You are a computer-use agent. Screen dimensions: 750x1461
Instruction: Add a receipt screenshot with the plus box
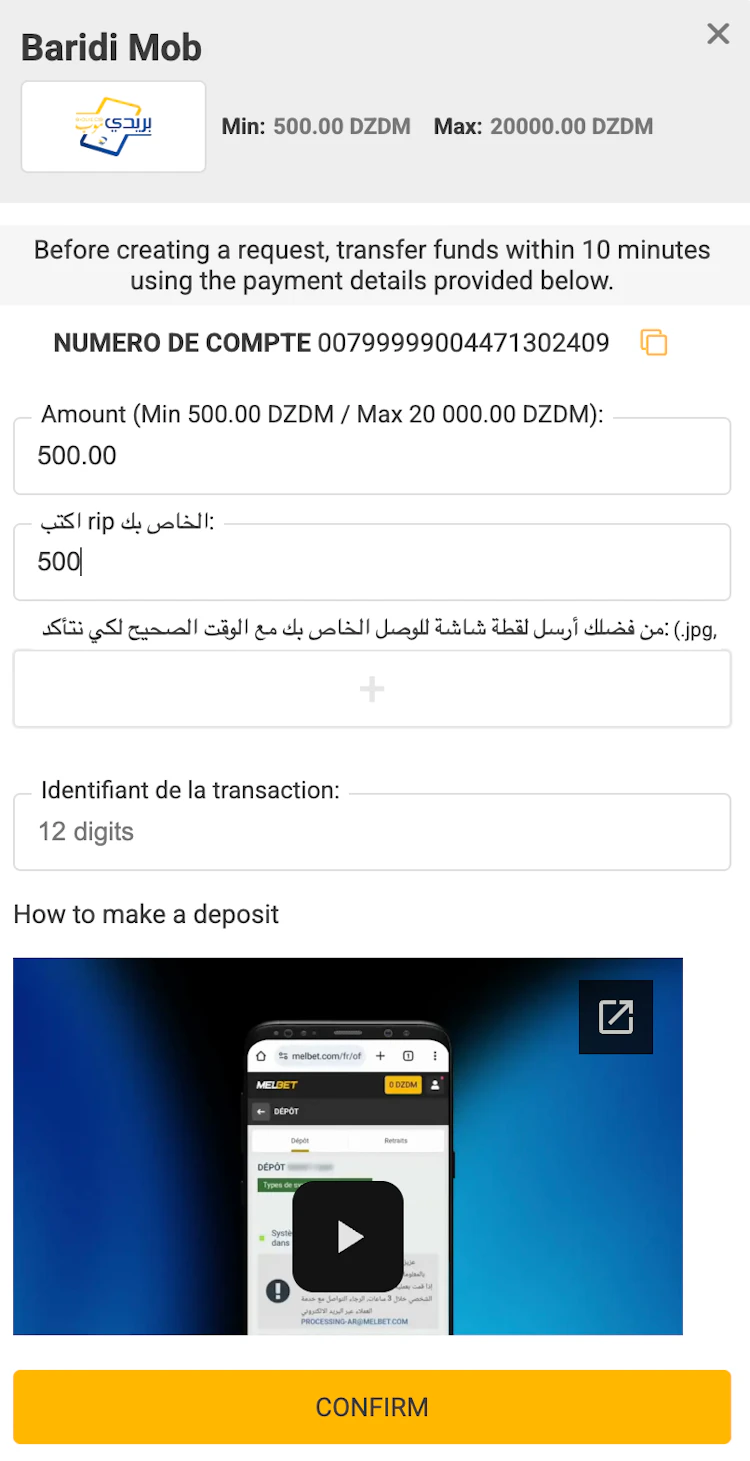coord(372,689)
